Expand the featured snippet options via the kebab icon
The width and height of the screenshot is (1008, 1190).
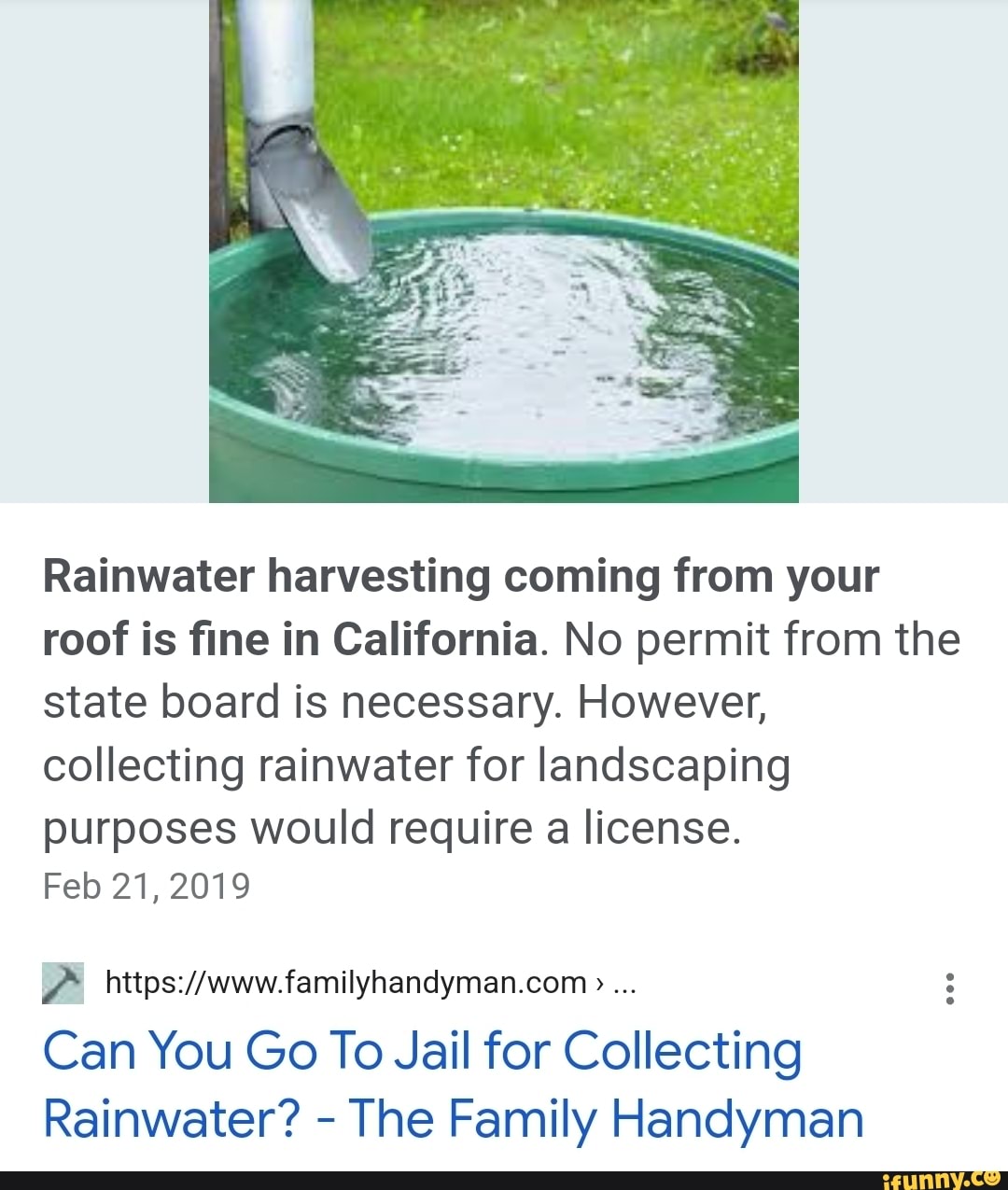point(950,987)
